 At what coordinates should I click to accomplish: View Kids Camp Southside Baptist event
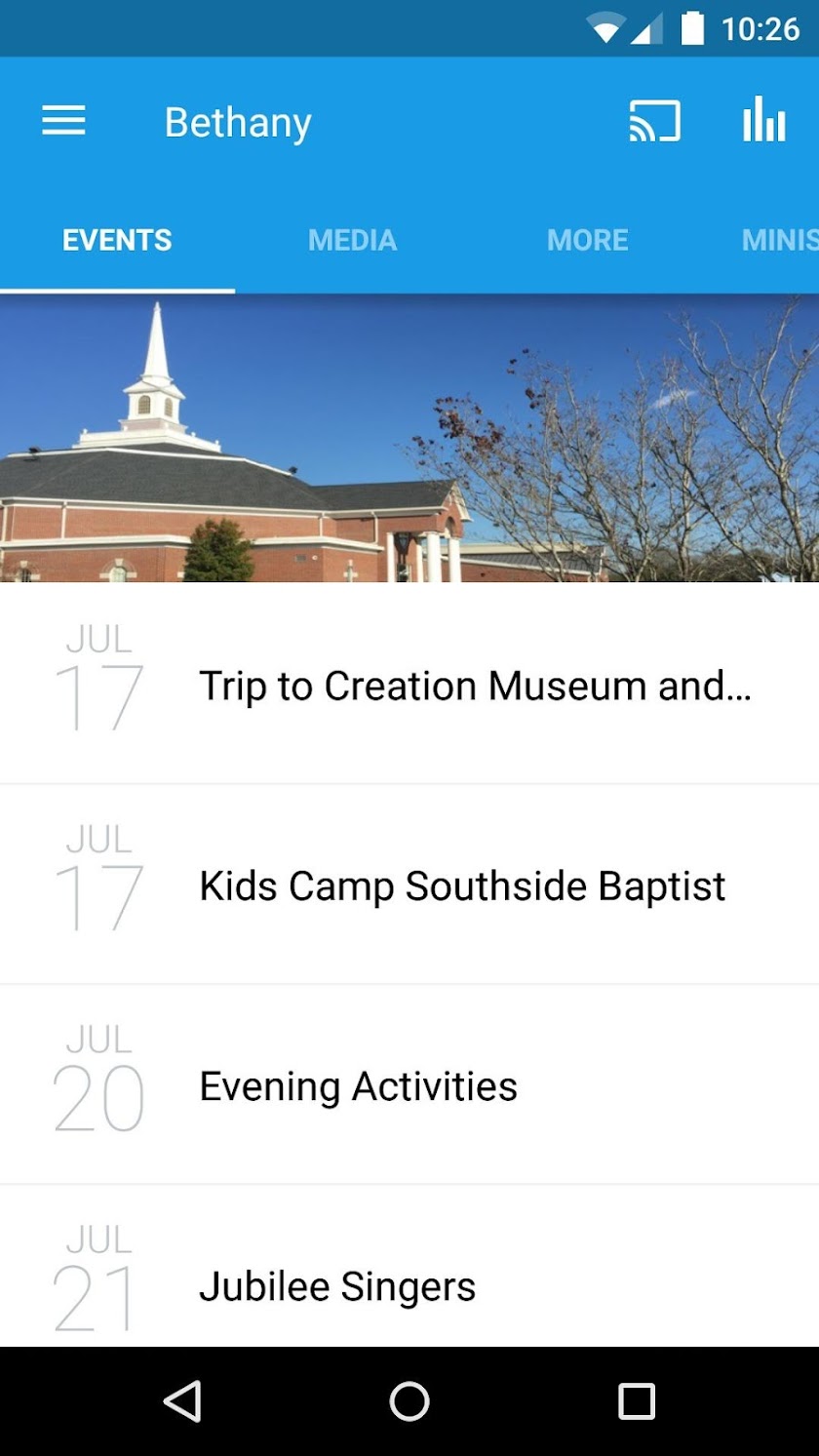point(462,885)
